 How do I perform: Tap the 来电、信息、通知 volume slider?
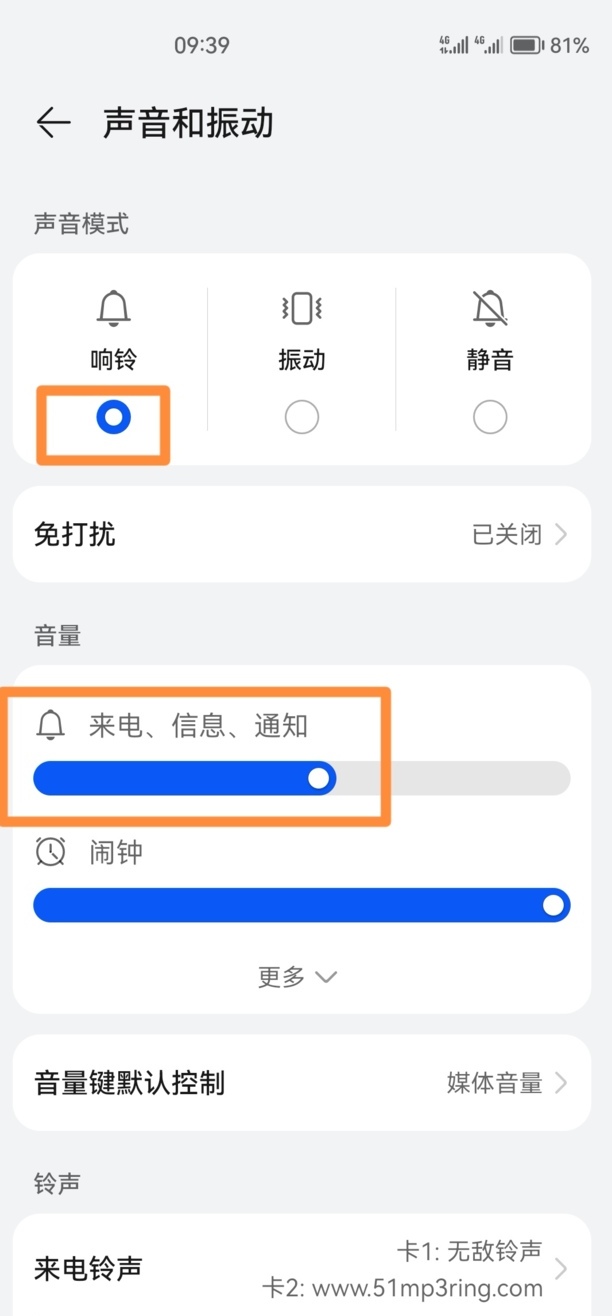click(301, 778)
